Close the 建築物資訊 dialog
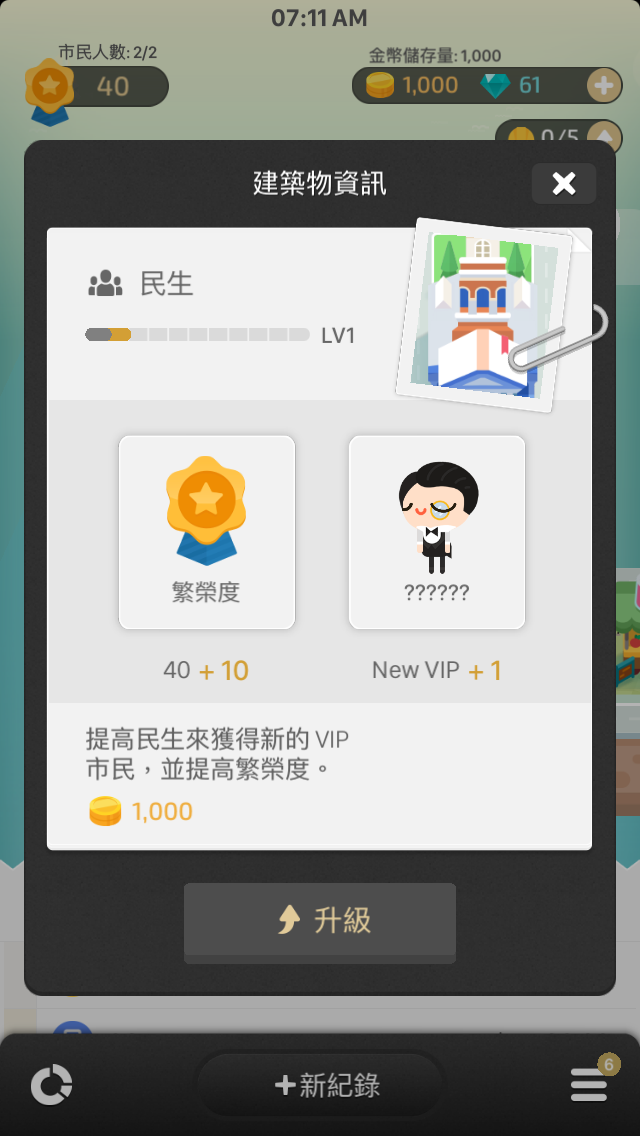Screen dimensions: 640x1136 (563, 184)
